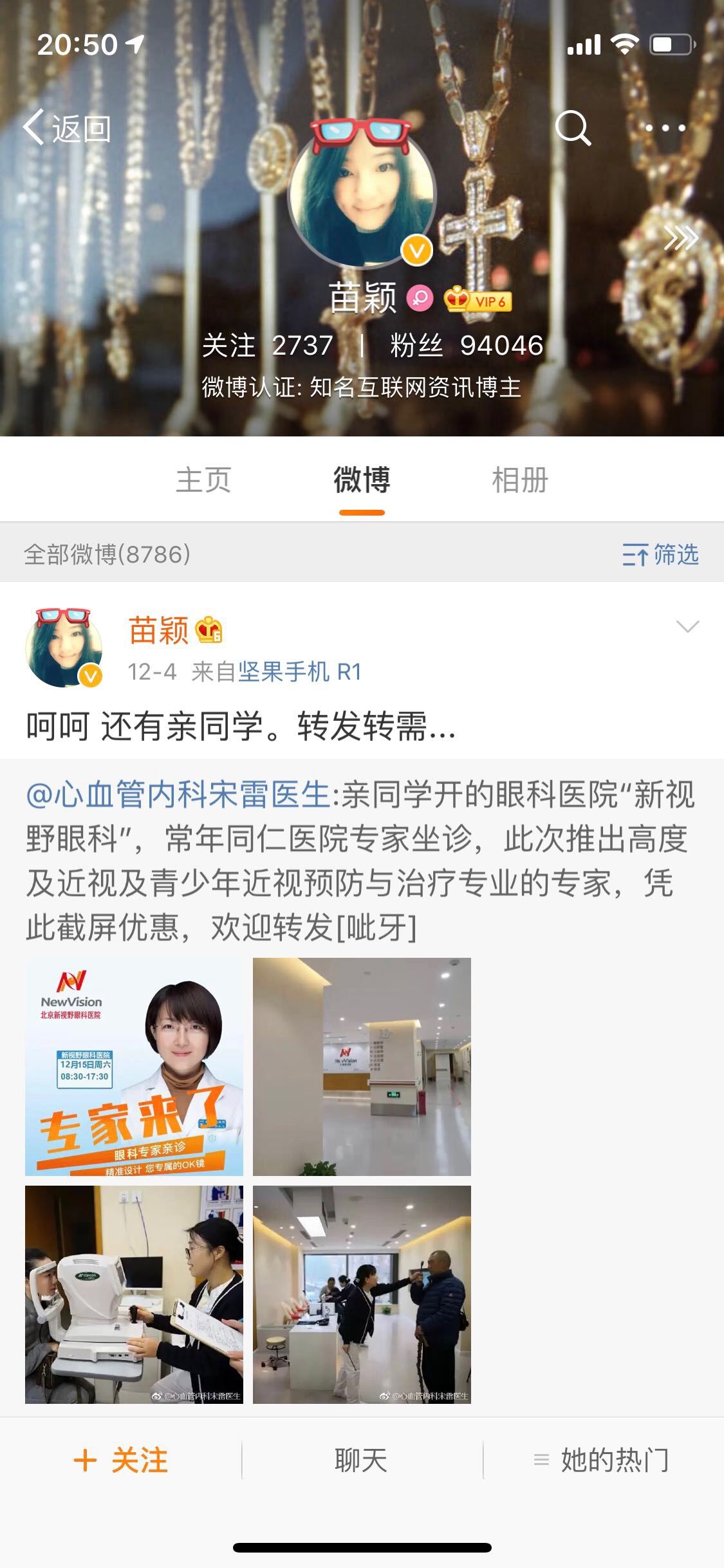
Task: Select the 微博 tab
Action: (x=362, y=480)
